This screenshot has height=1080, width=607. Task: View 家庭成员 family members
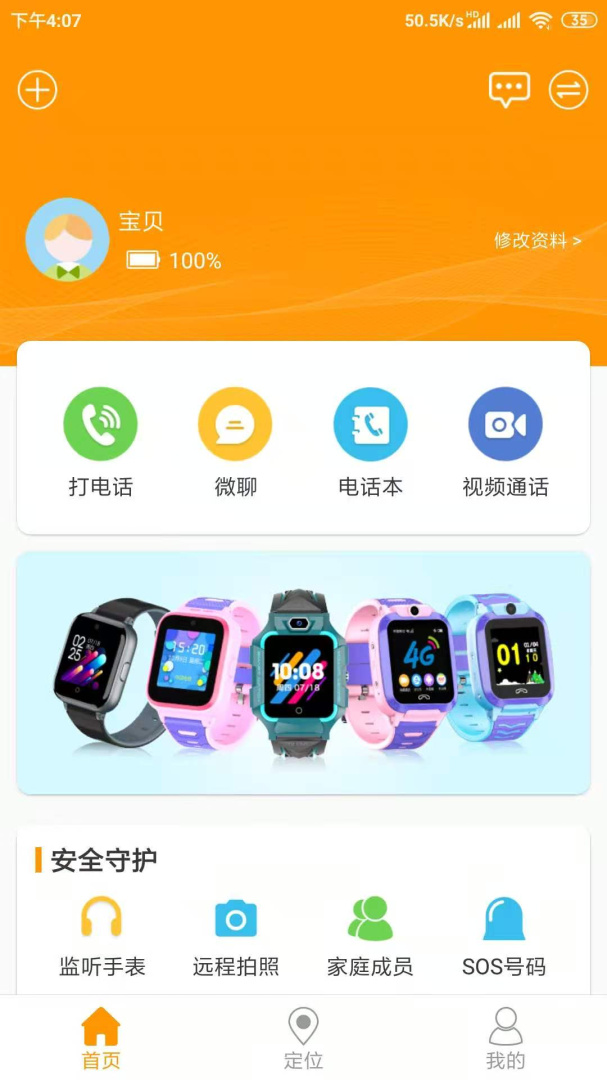tap(370, 936)
